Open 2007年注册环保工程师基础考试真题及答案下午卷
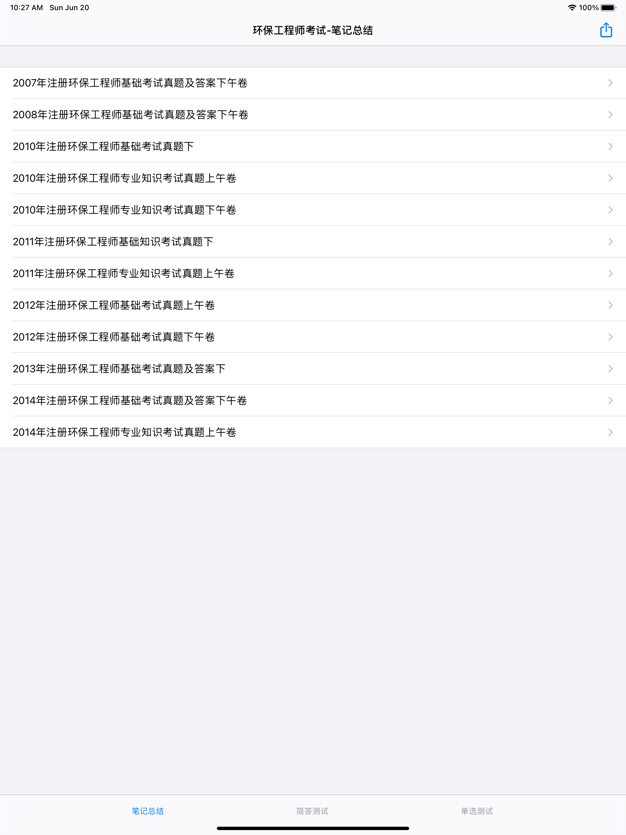Viewport: 626px width, 835px height. click(313, 83)
